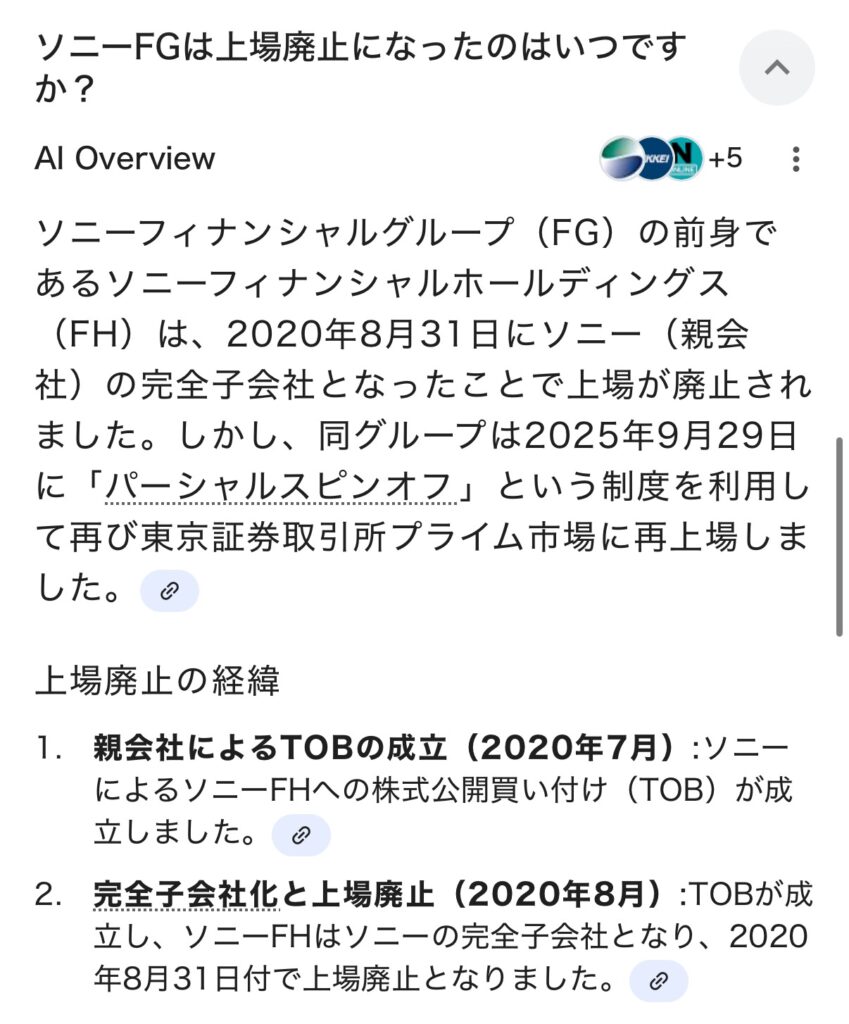The width and height of the screenshot is (849, 1024).
Task: Open source link after 再上場しました paragraph
Action: (x=169, y=591)
